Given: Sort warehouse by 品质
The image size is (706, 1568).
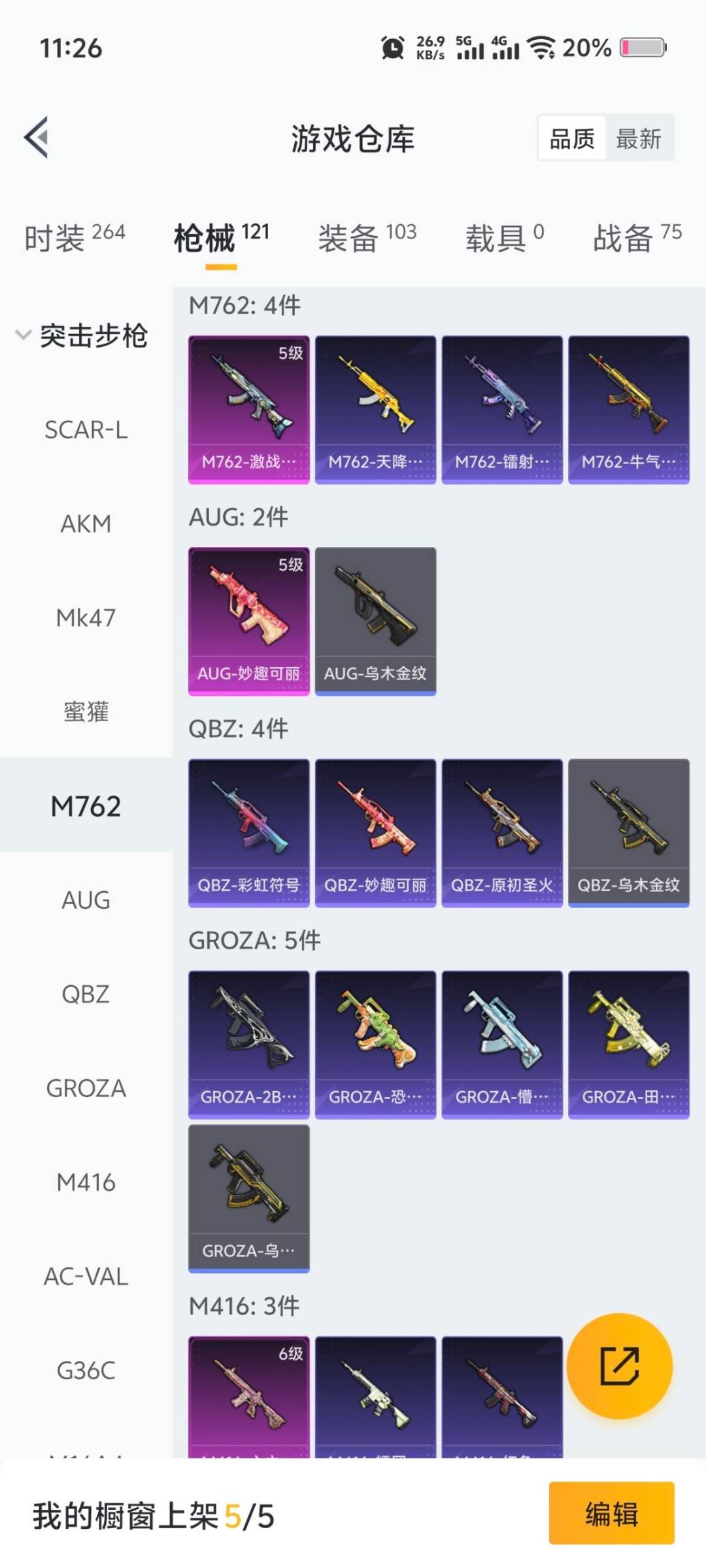Looking at the screenshot, I should (572, 139).
